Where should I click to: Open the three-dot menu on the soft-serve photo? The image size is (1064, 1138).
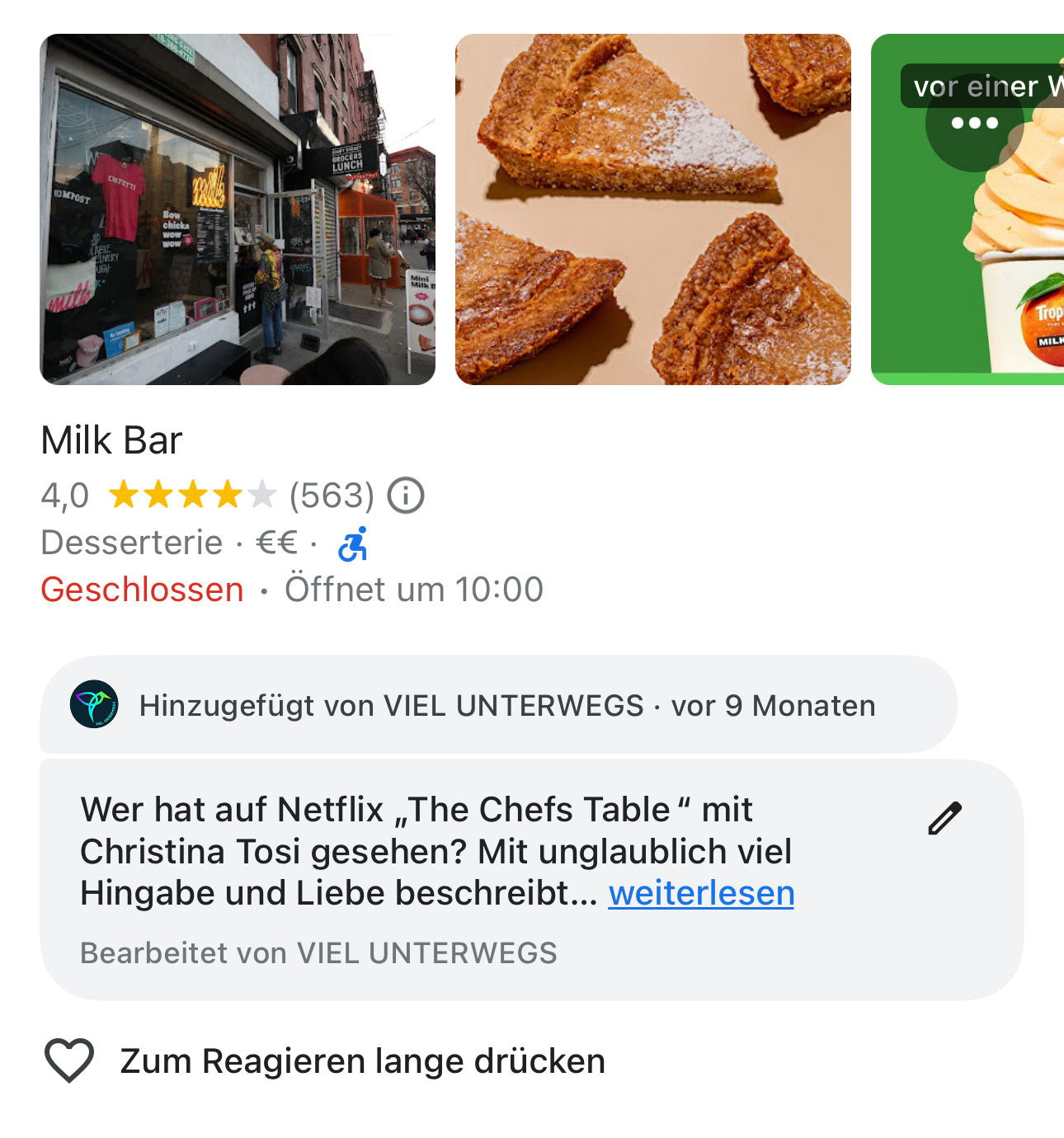pos(974,124)
